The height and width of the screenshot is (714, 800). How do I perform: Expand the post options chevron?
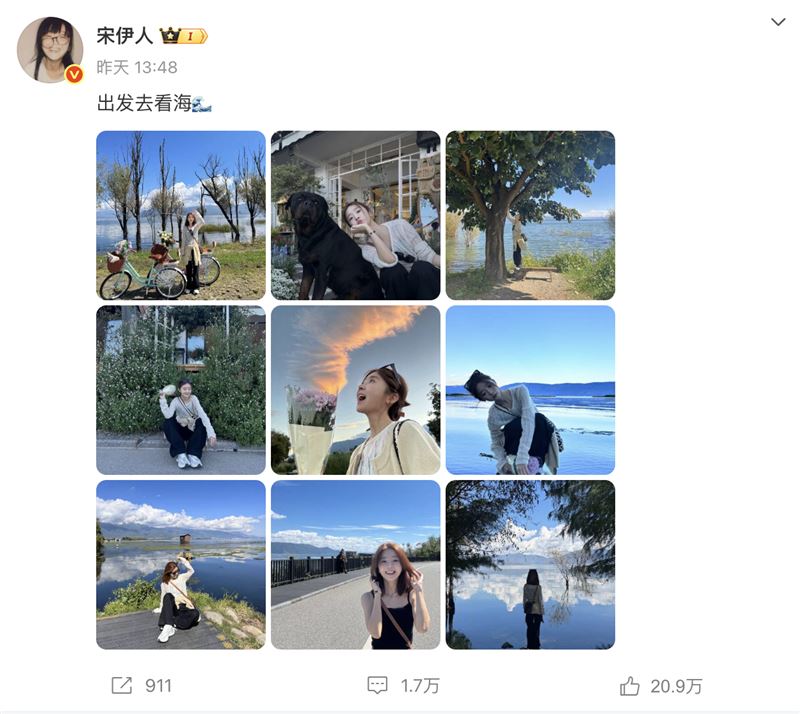pos(778,22)
